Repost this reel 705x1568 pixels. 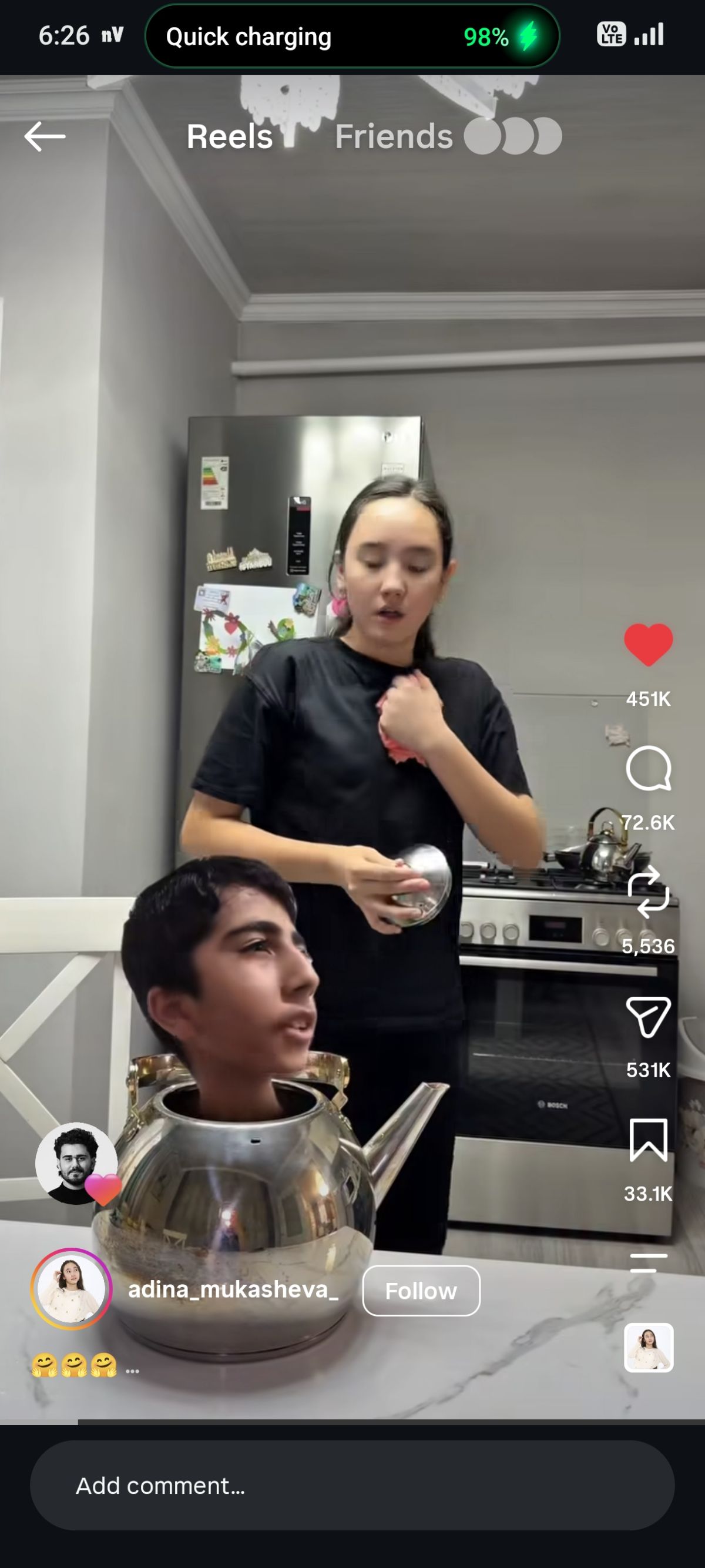(649, 892)
